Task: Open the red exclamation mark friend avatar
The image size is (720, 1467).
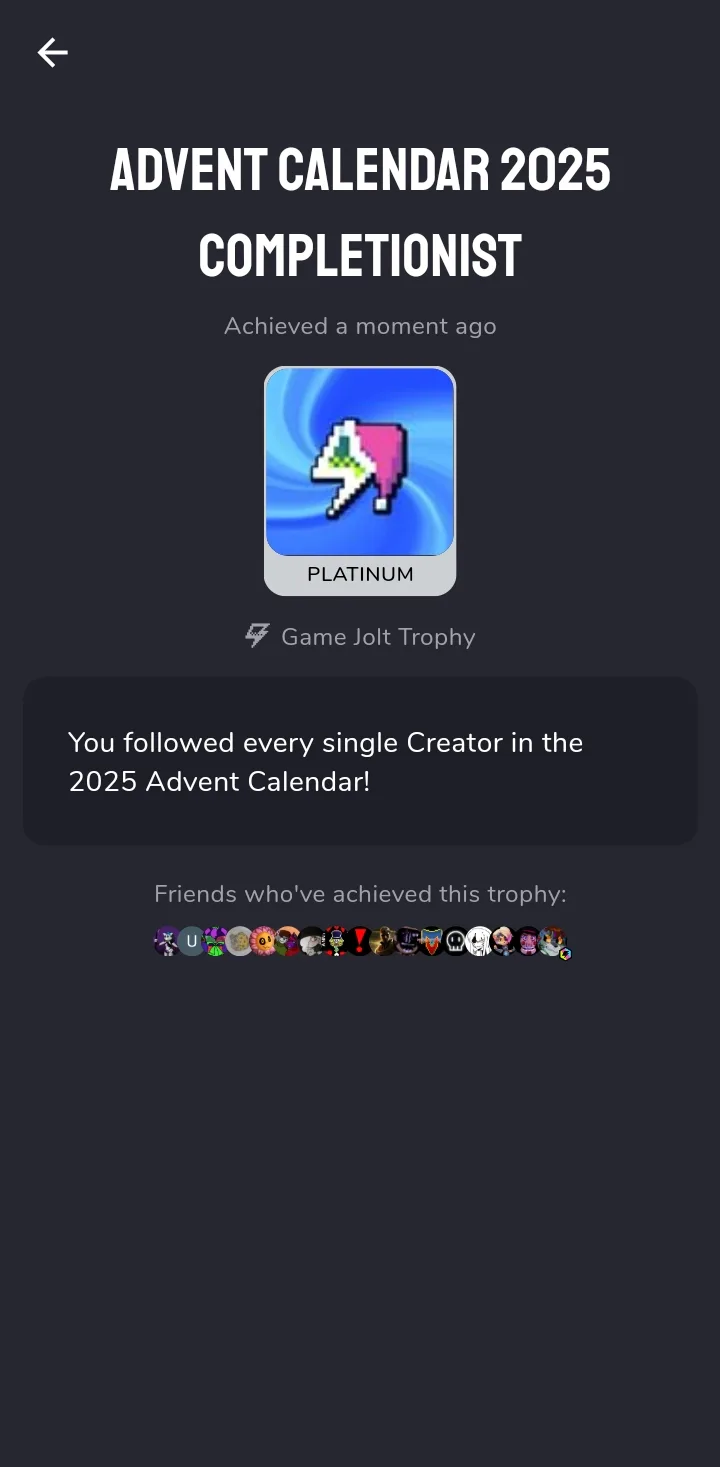Action: [360, 941]
